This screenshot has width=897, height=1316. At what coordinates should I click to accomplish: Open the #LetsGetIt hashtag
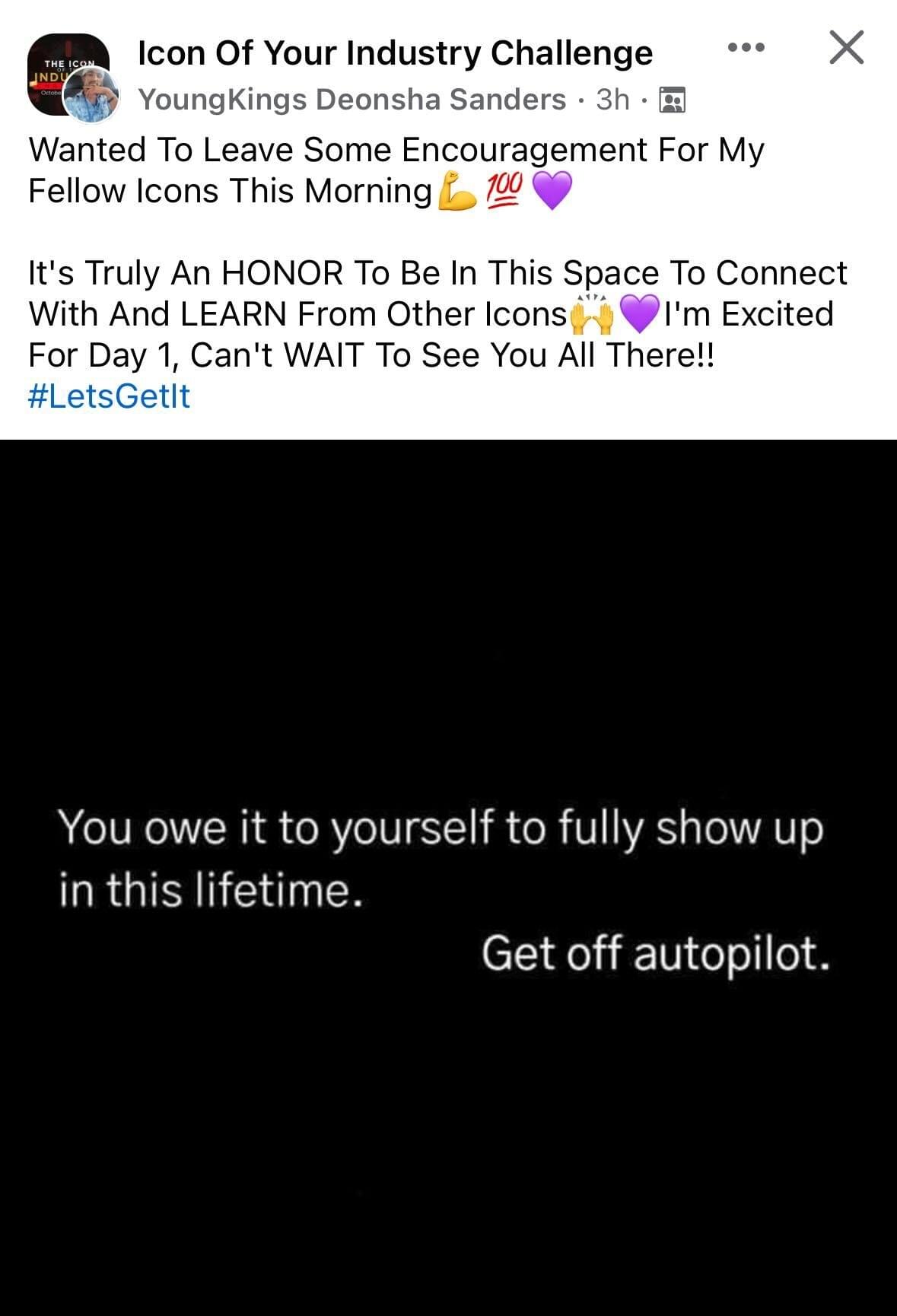pyautogui.click(x=109, y=396)
